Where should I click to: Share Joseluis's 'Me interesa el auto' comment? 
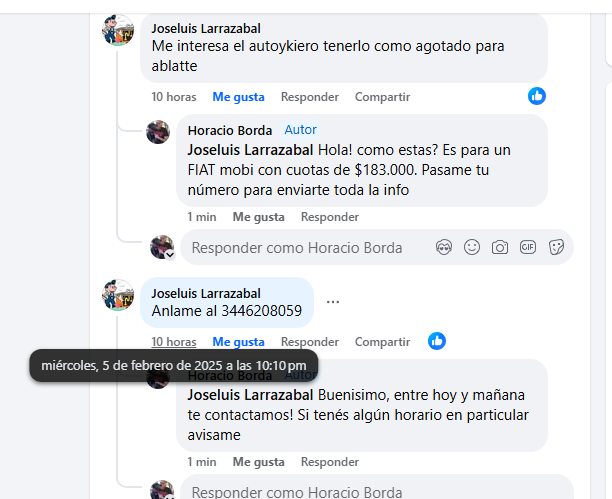coord(382,97)
